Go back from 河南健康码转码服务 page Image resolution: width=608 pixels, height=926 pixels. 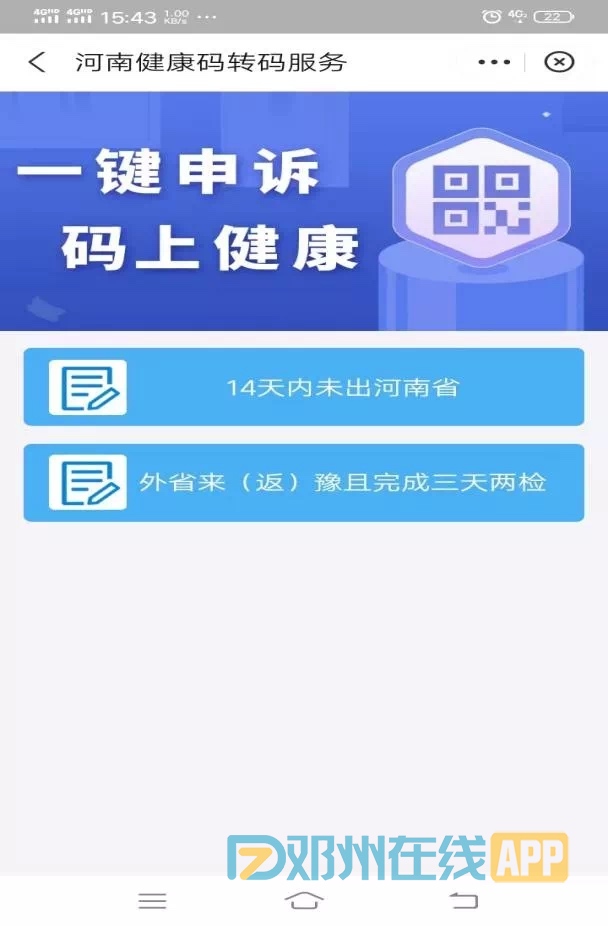pyautogui.click(x=37, y=62)
